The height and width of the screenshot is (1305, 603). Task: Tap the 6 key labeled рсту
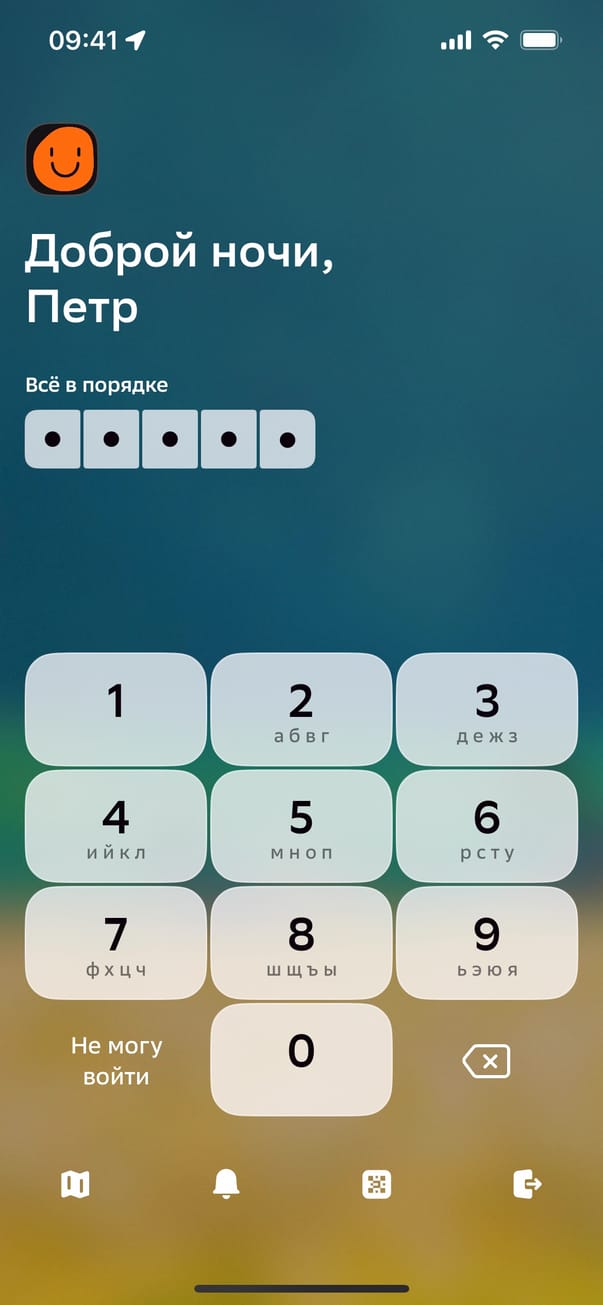point(487,826)
